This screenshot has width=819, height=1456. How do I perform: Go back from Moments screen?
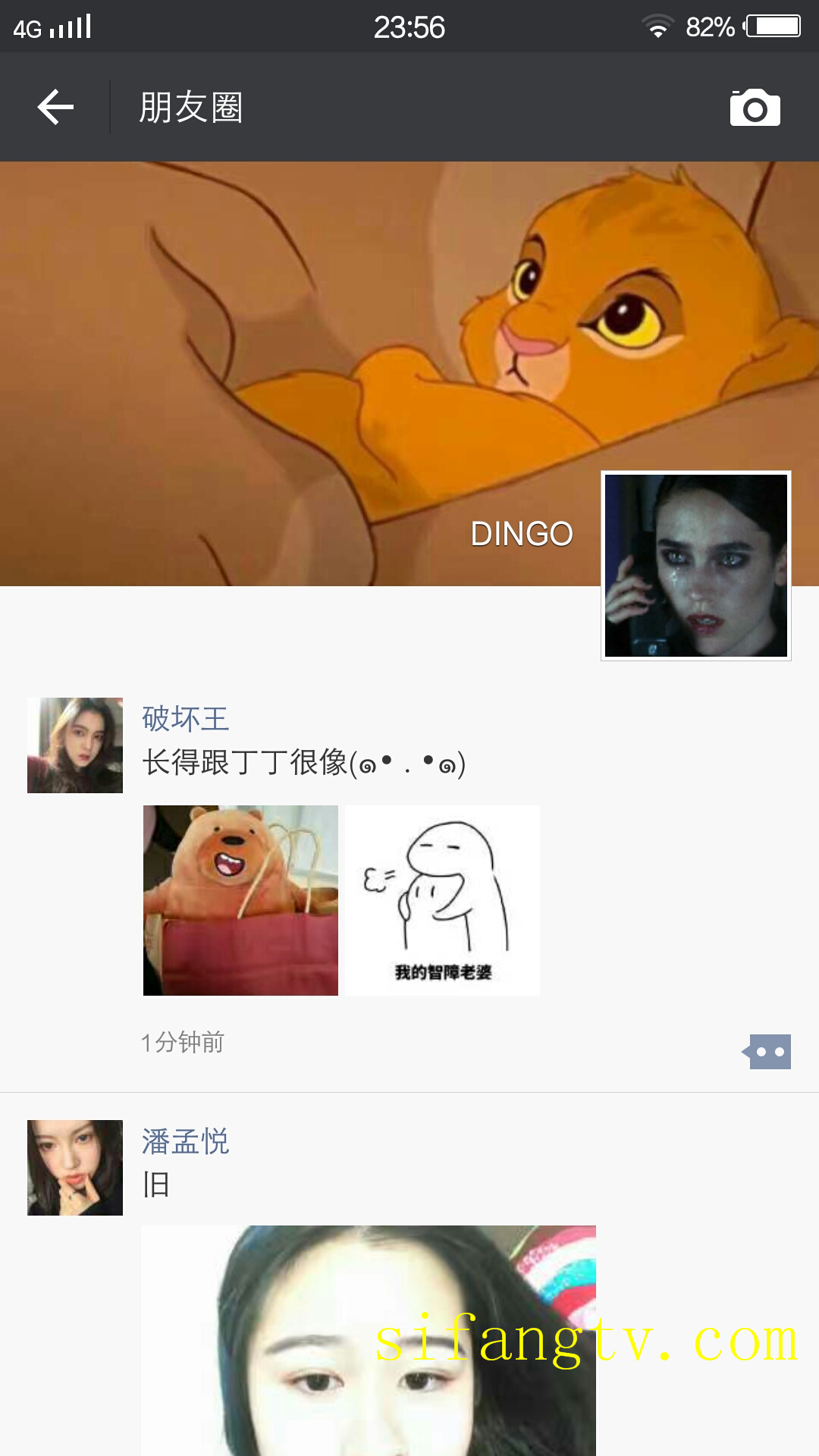[x=55, y=107]
